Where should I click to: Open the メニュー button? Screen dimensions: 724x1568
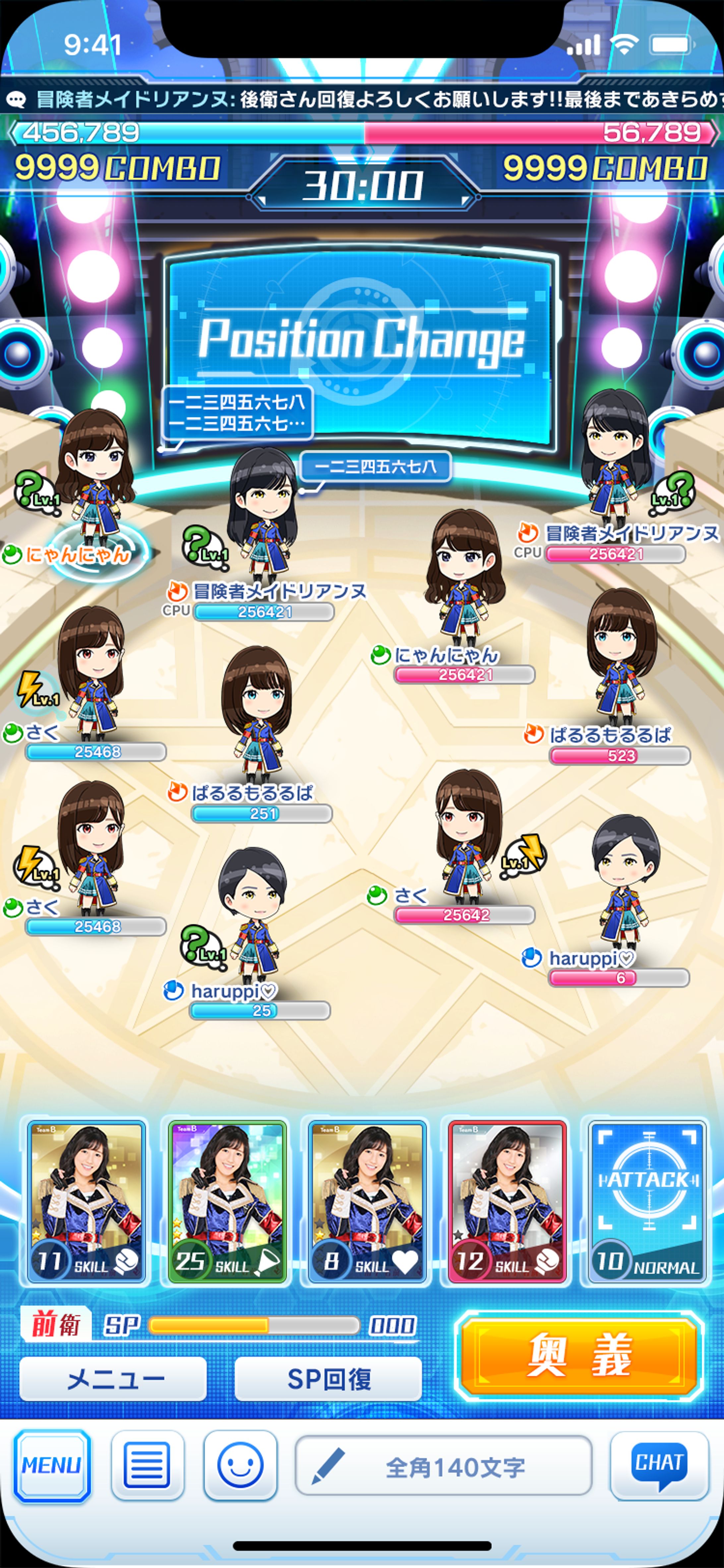click(x=114, y=1379)
